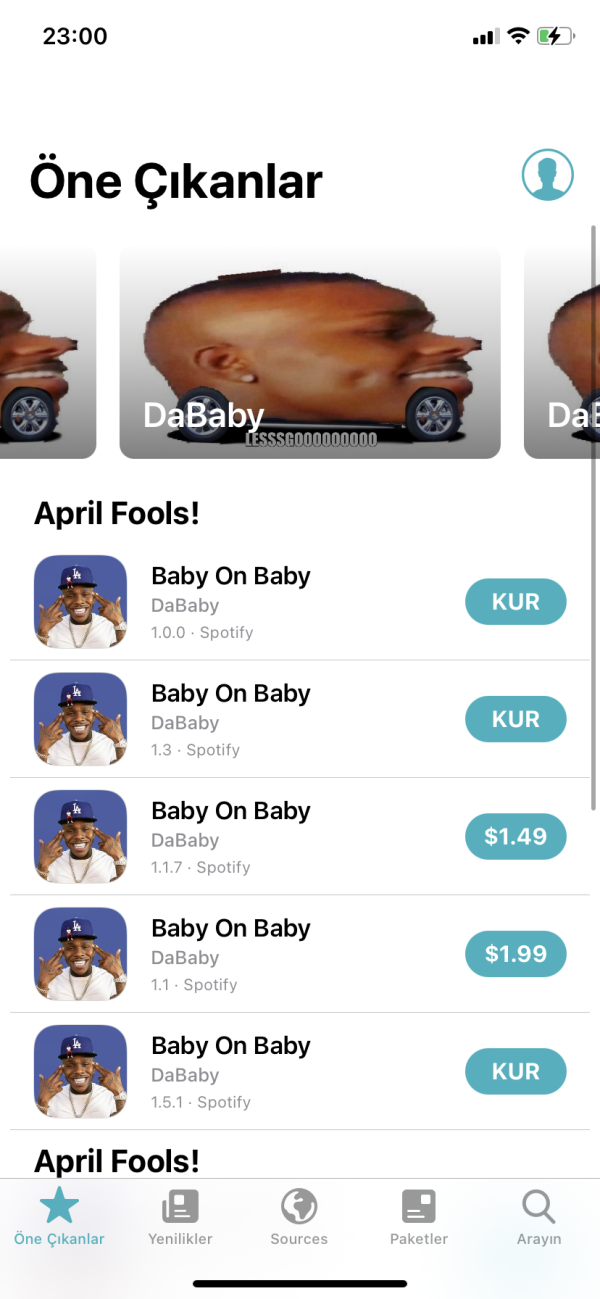Viewport: 600px width, 1299px height.
Task: Open the Paketler tab
Action: coord(418,1217)
